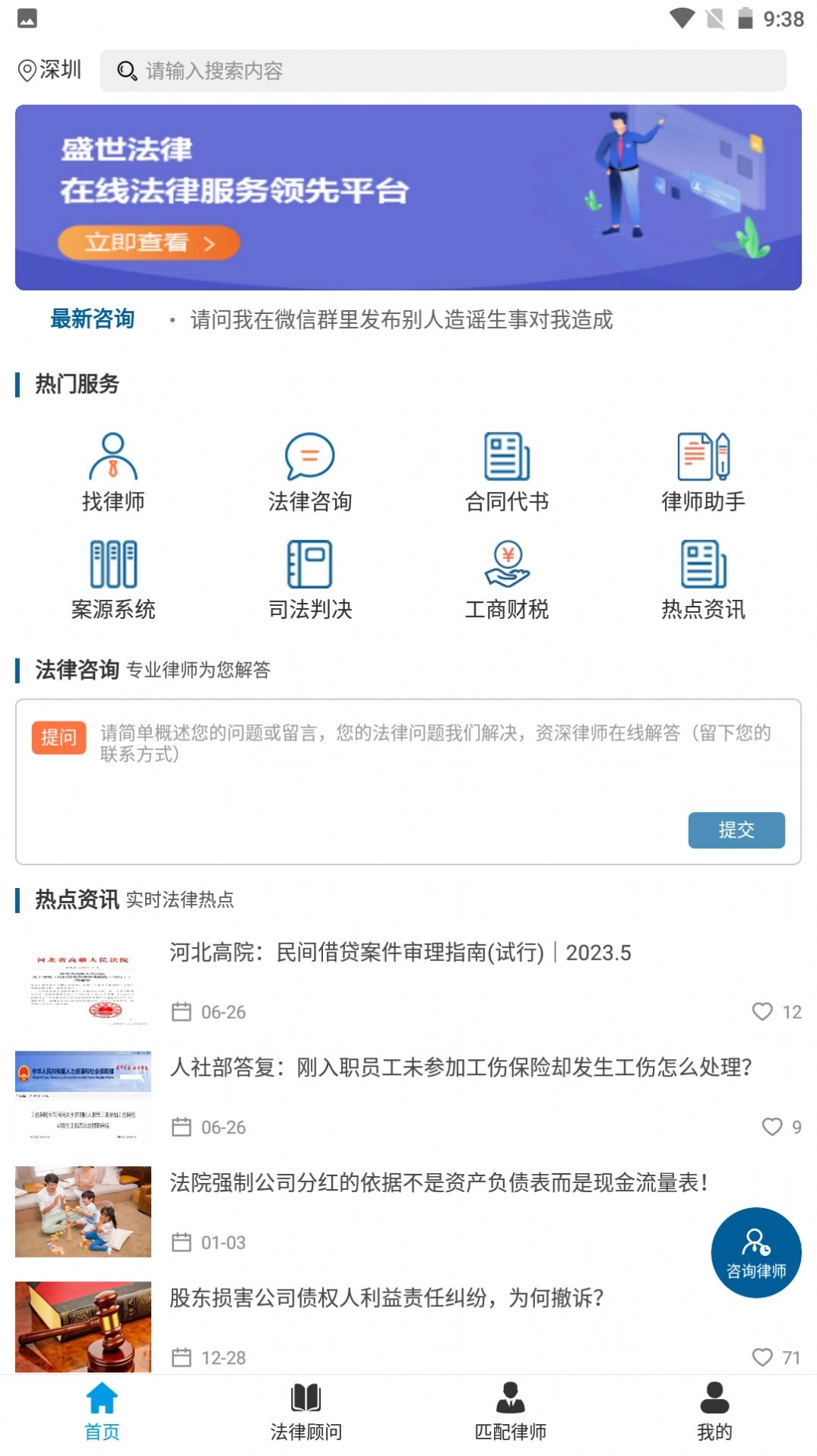Submit the question with 提交
This screenshot has height=1456, width=817.
coord(736,830)
